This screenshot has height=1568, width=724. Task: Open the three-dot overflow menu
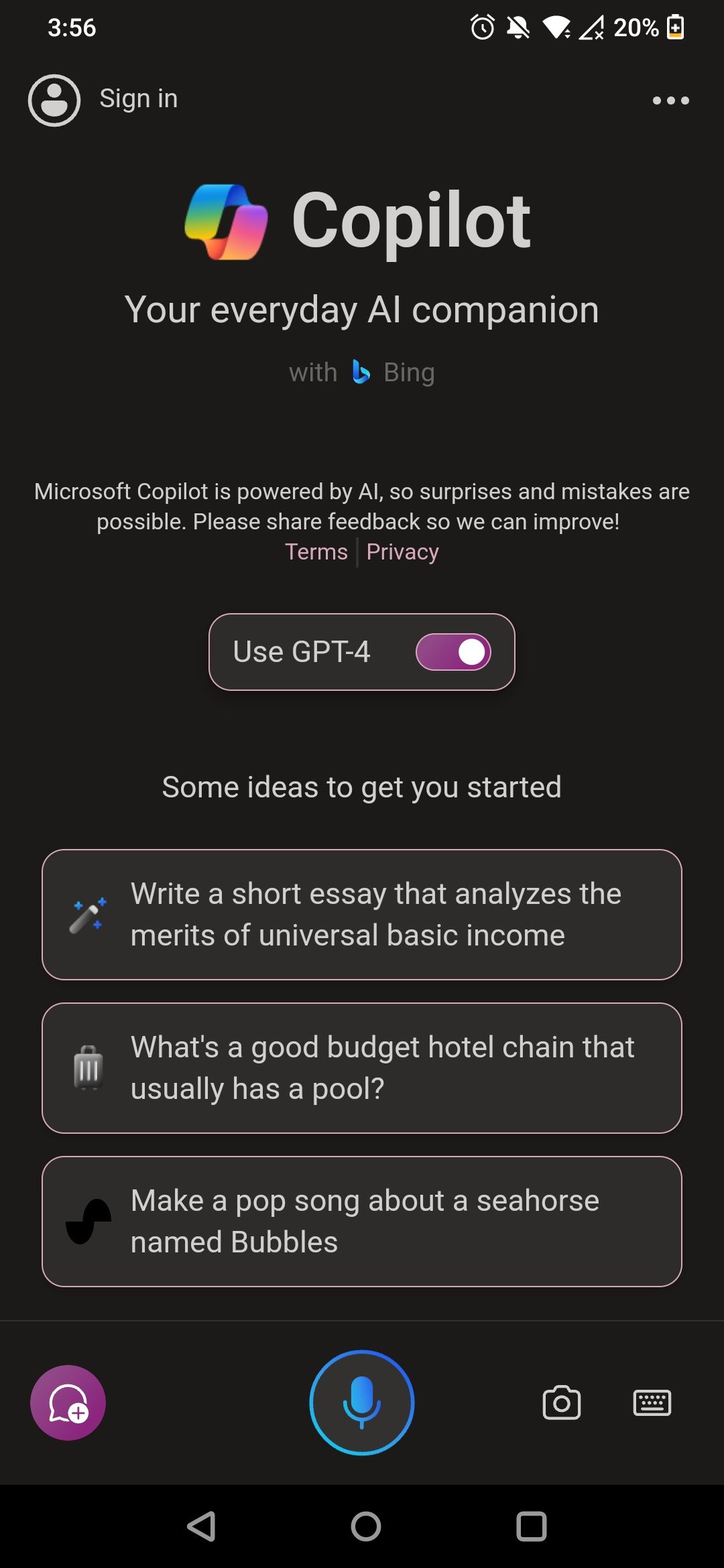pos(670,101)
